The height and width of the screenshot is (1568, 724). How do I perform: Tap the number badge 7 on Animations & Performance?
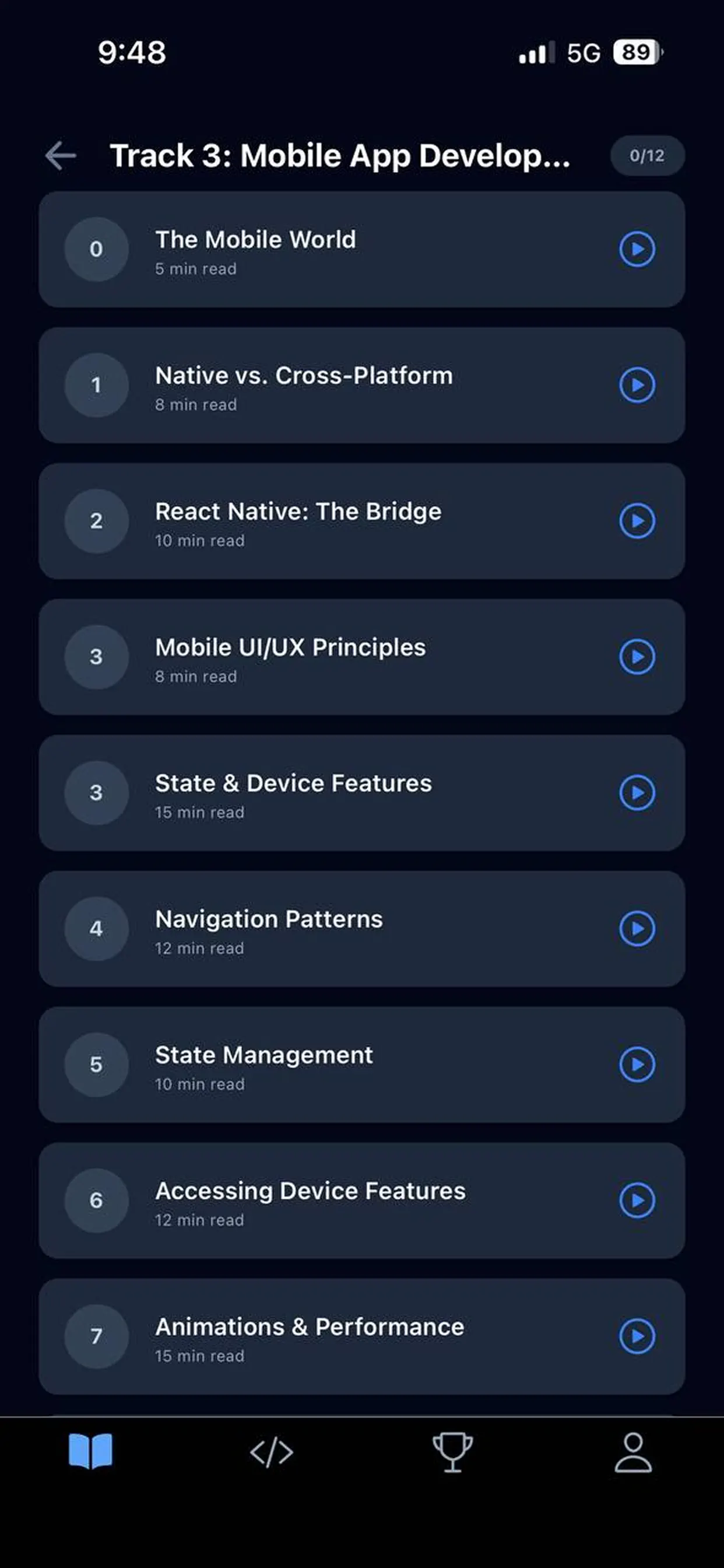tap(96, 1336)
